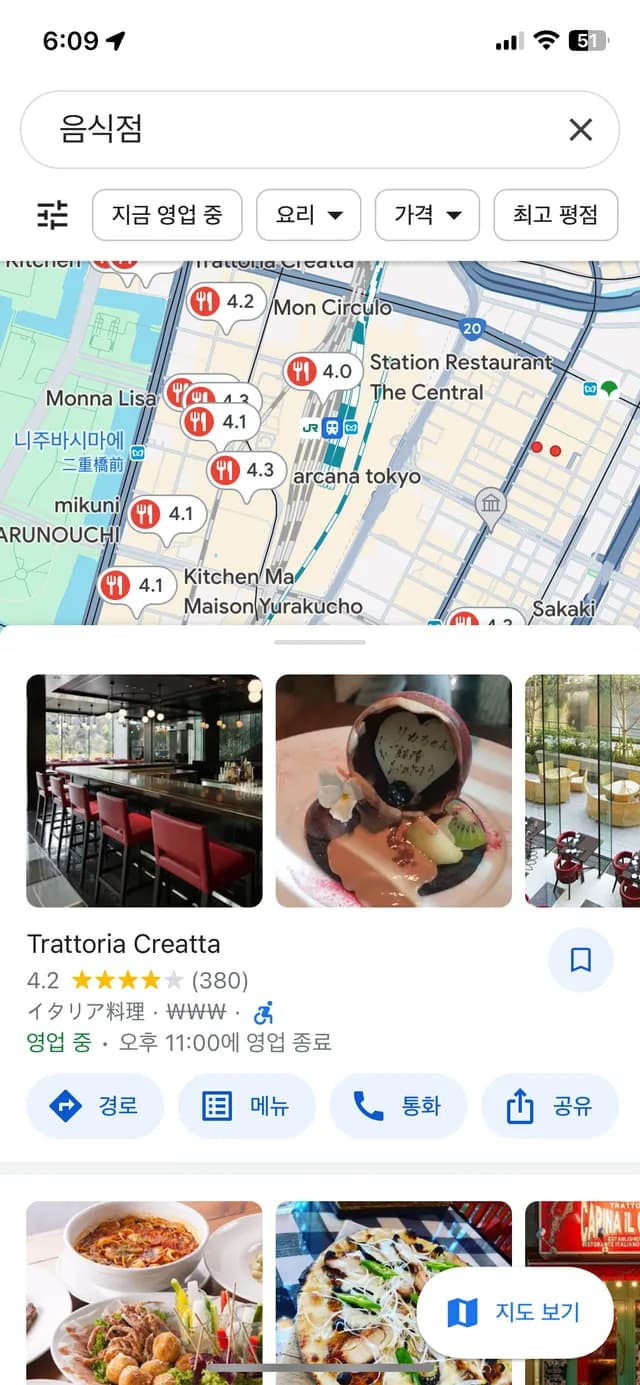
Task: Select the Mon Circulo 4.2 map pin
Action: tap(223, 301)
